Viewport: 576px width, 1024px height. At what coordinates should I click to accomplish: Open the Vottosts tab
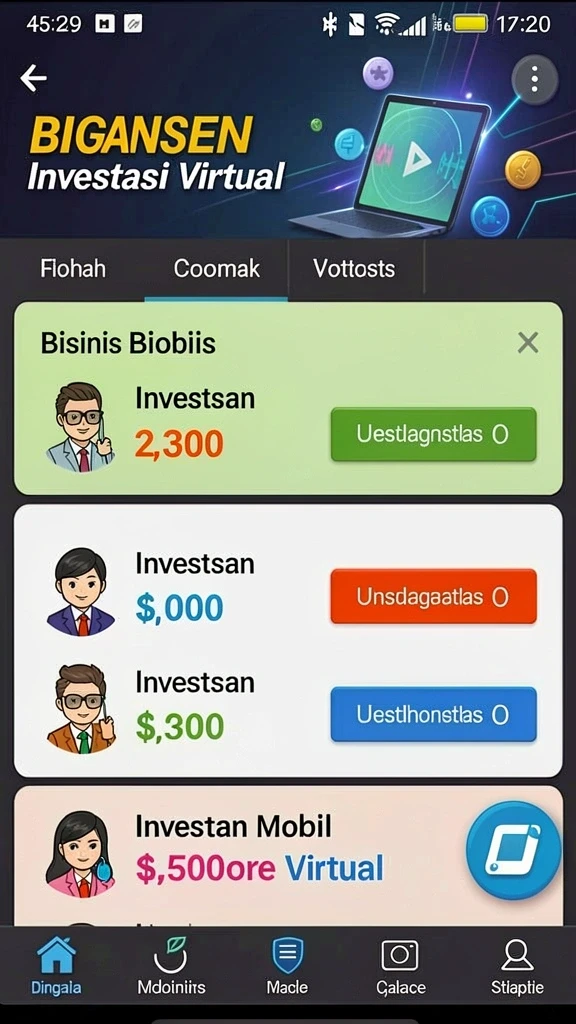coord(354,268)
